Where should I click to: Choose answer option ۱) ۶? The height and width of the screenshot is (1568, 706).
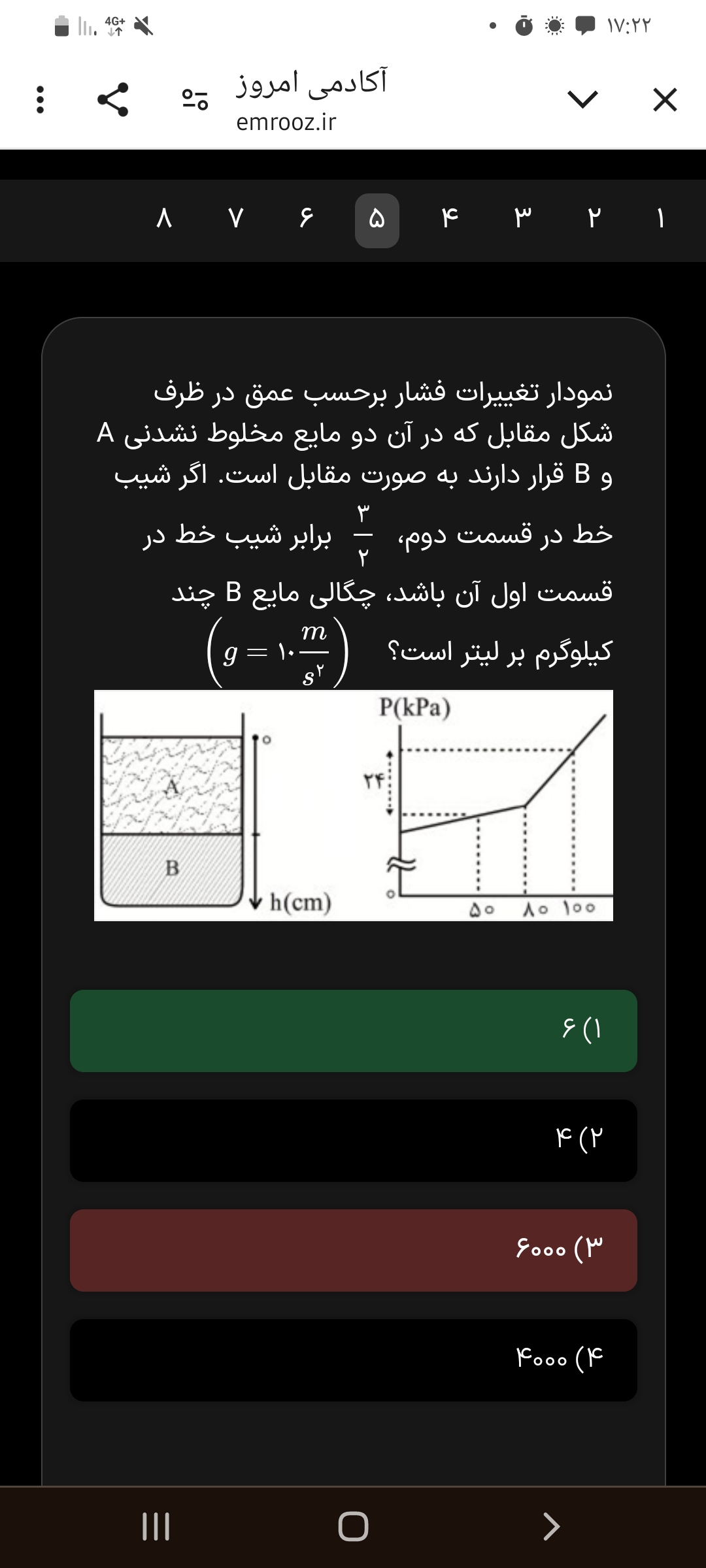353,1030
